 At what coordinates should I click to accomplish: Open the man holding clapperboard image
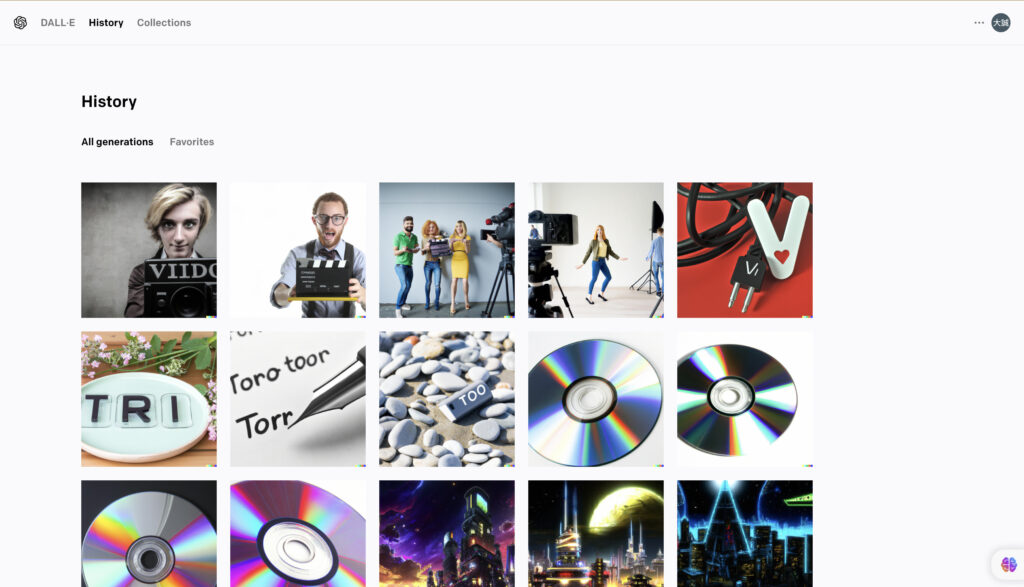tap(298, 250)
